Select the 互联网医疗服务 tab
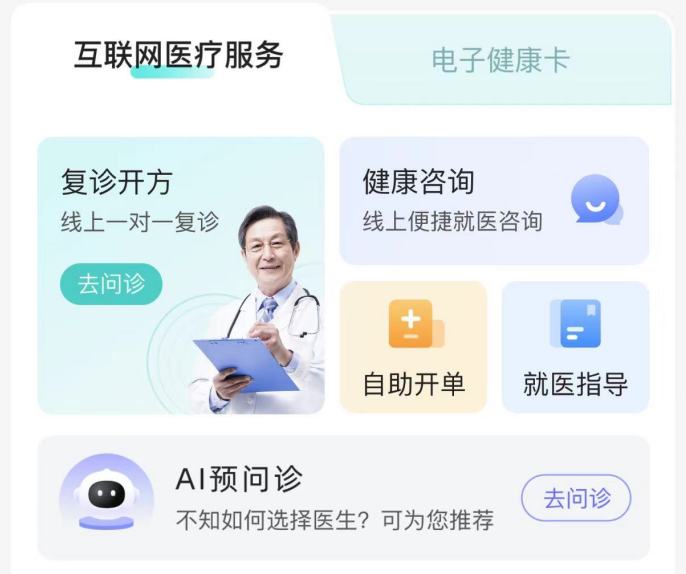The image size is (686, 574). coord(178,56)
